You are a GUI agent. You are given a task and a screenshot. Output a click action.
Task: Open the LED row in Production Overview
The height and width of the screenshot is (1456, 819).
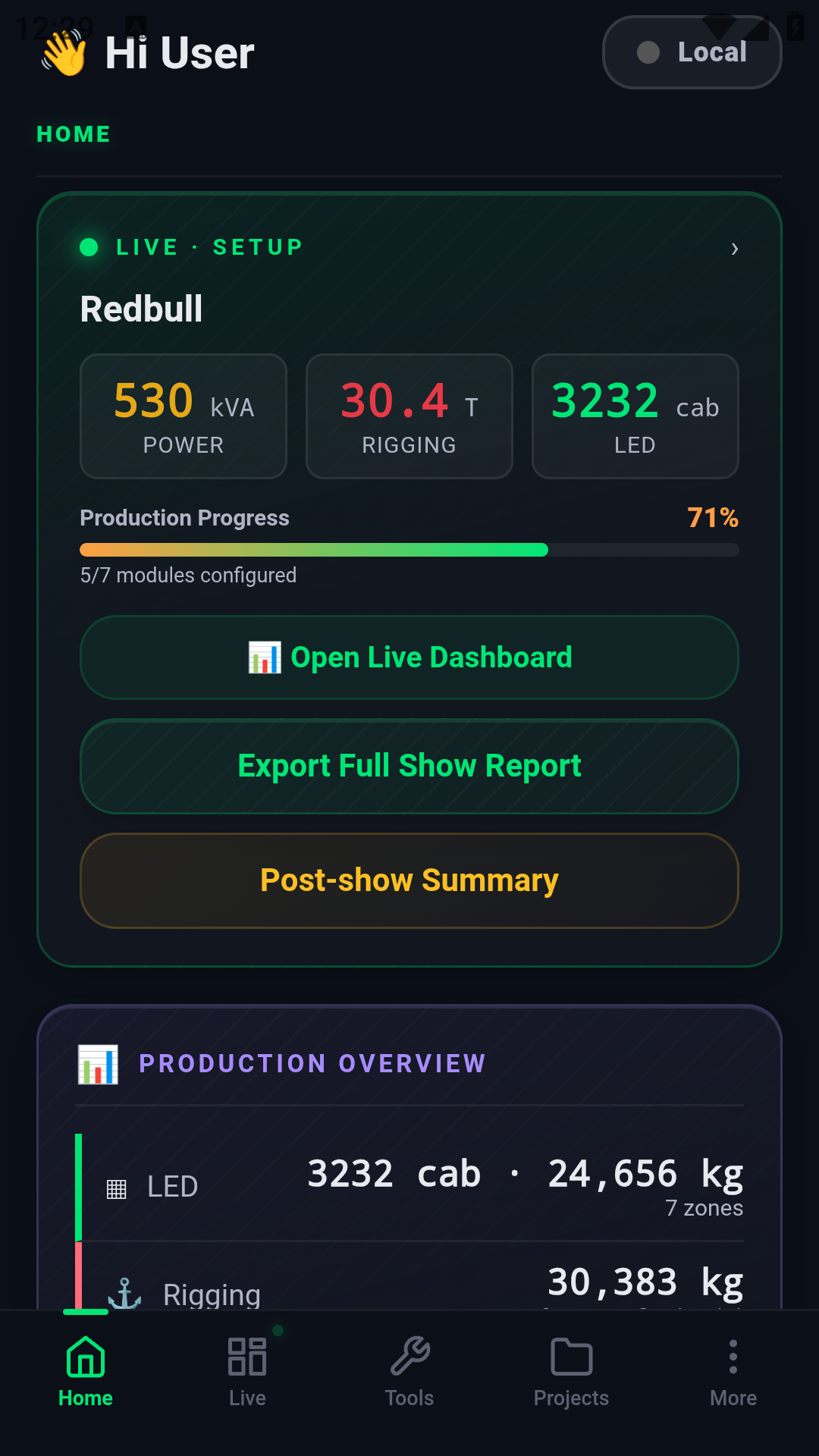(x=409, y=1187)
